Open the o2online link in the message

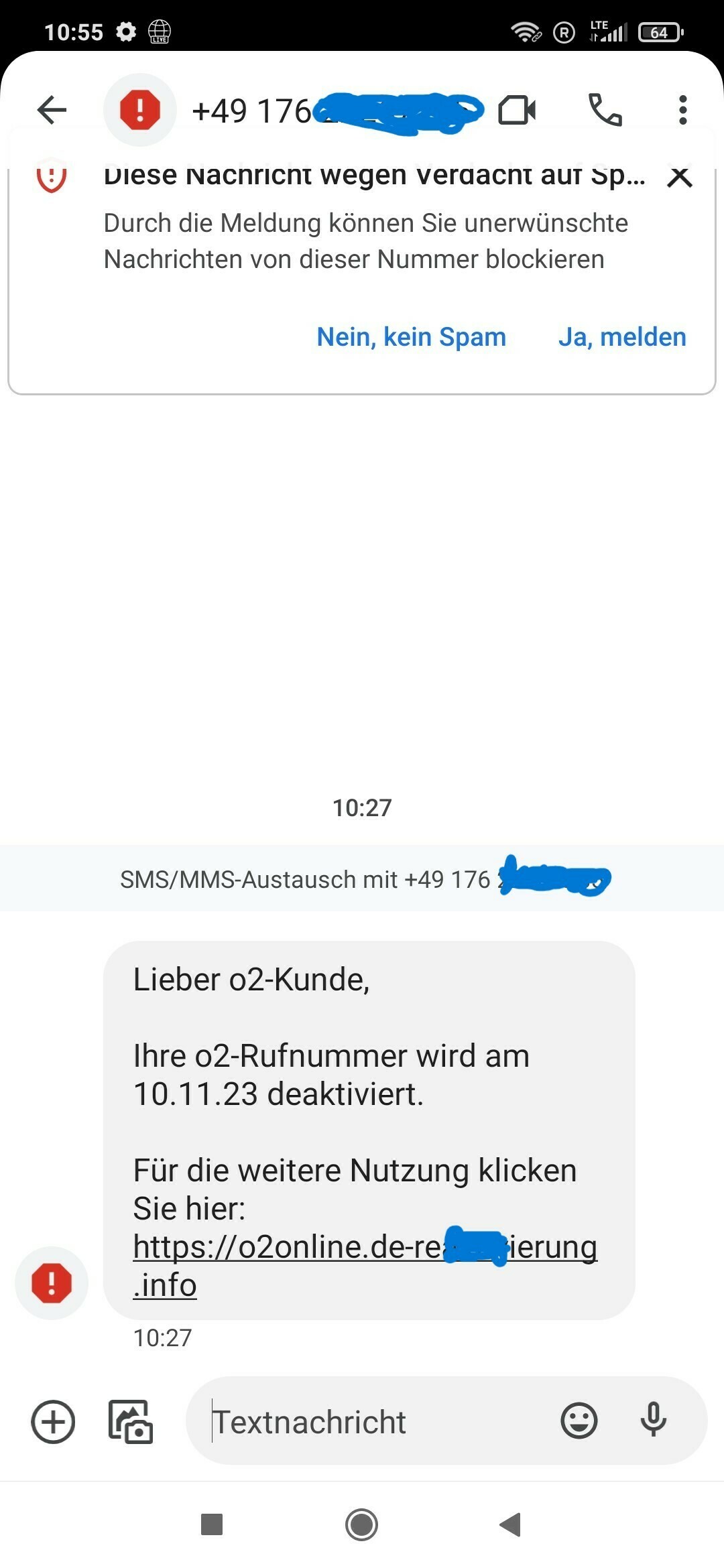(365, 1266)
